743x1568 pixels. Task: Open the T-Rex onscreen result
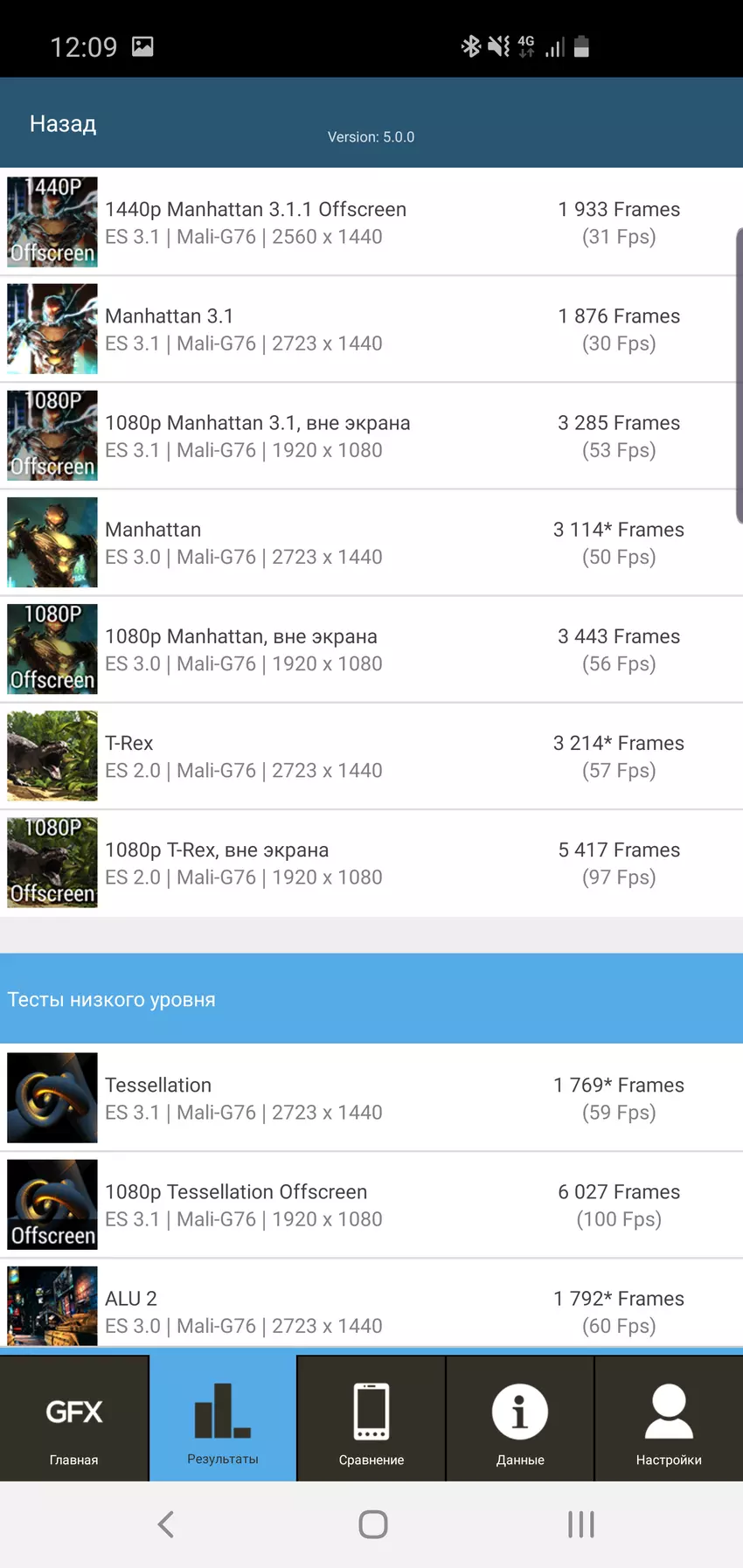[371, 755]
